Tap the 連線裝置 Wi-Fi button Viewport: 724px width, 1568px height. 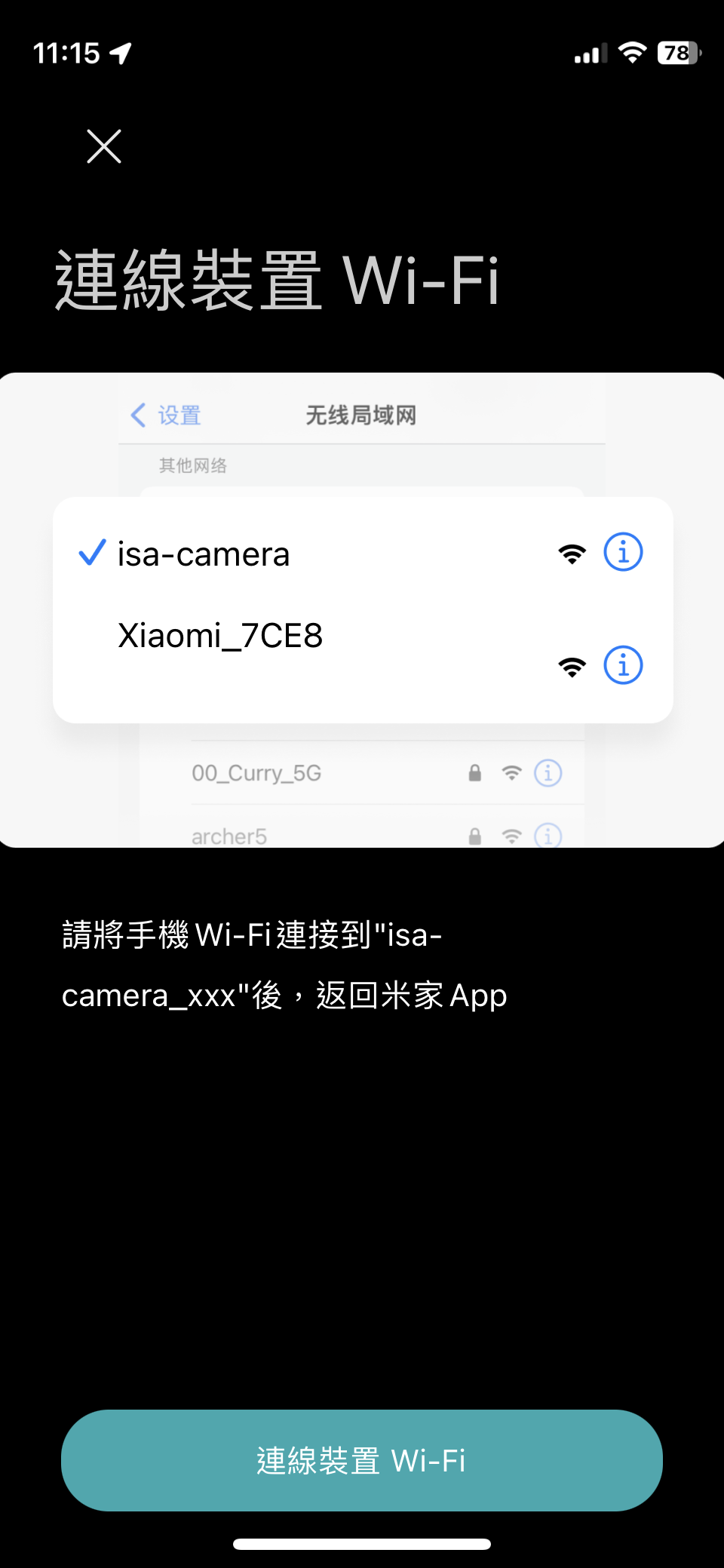pos(362,1460)
